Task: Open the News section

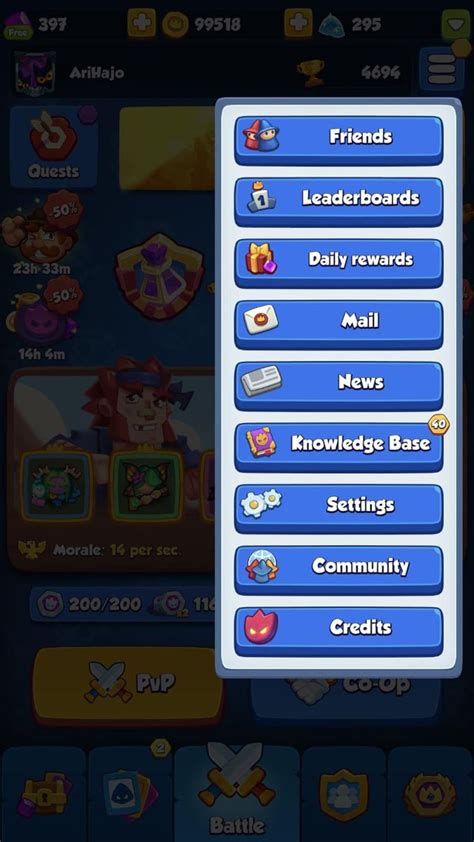Action: (338, 385)
